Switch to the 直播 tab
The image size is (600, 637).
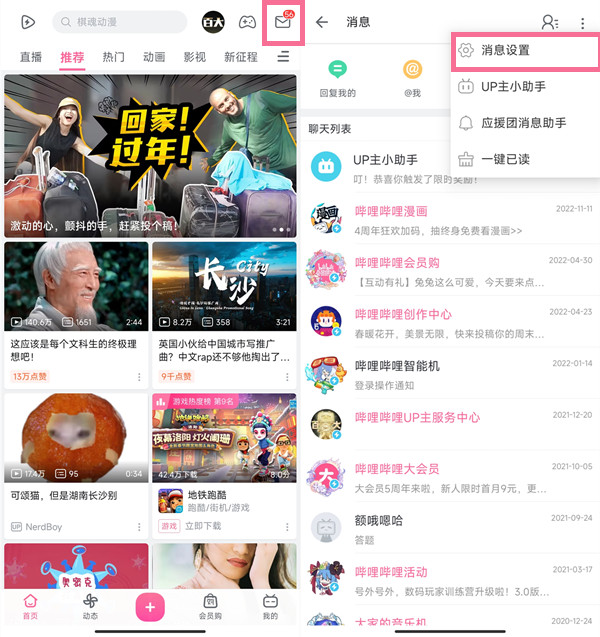[x=31, y=57]
